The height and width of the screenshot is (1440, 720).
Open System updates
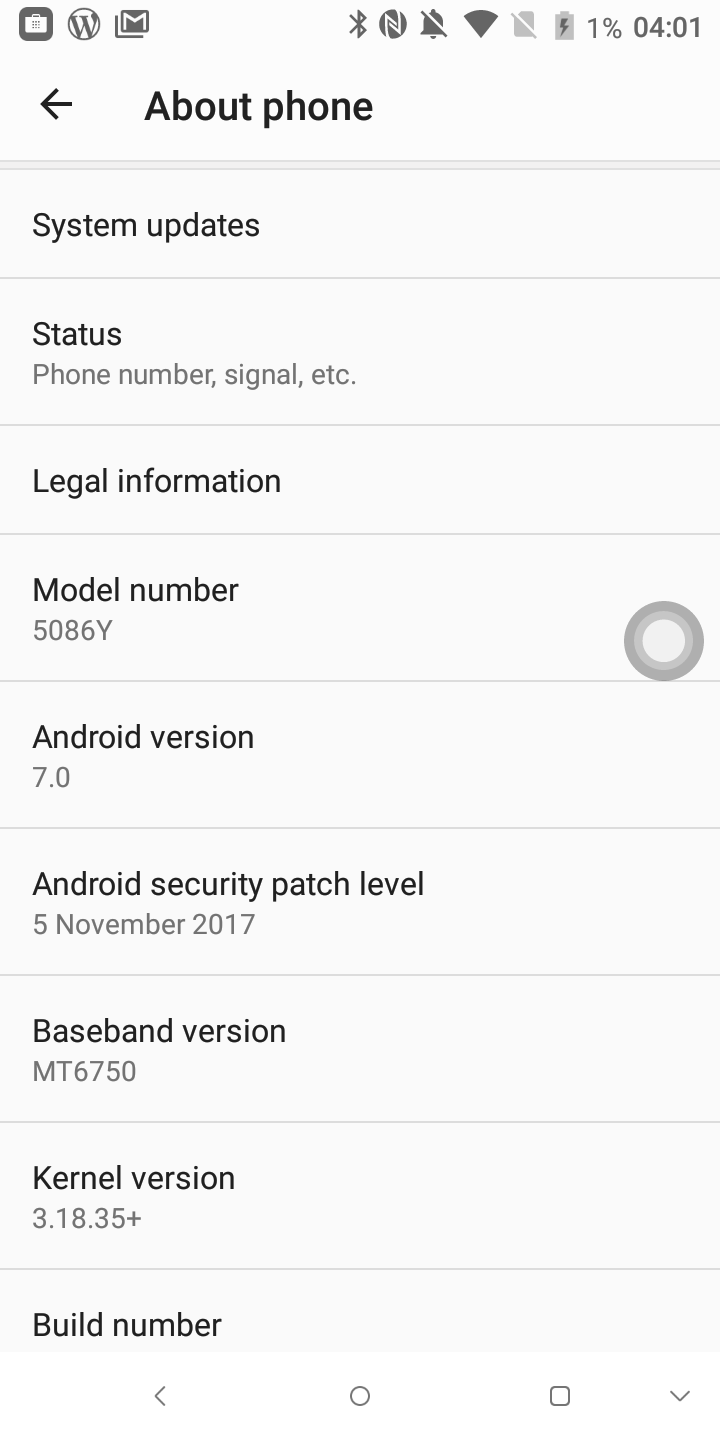(360, 225)
